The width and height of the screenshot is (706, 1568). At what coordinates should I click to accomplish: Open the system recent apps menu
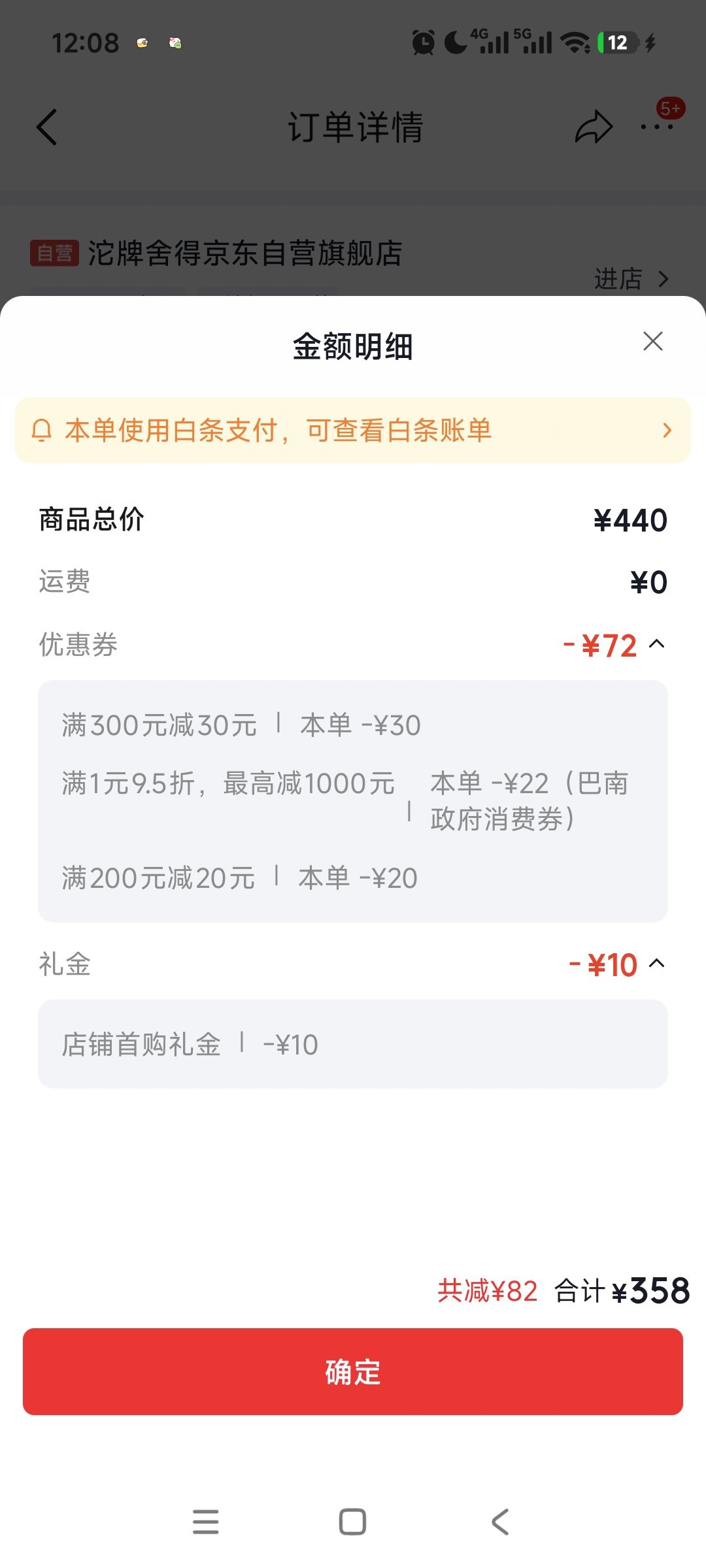[x=206, y=1522]
